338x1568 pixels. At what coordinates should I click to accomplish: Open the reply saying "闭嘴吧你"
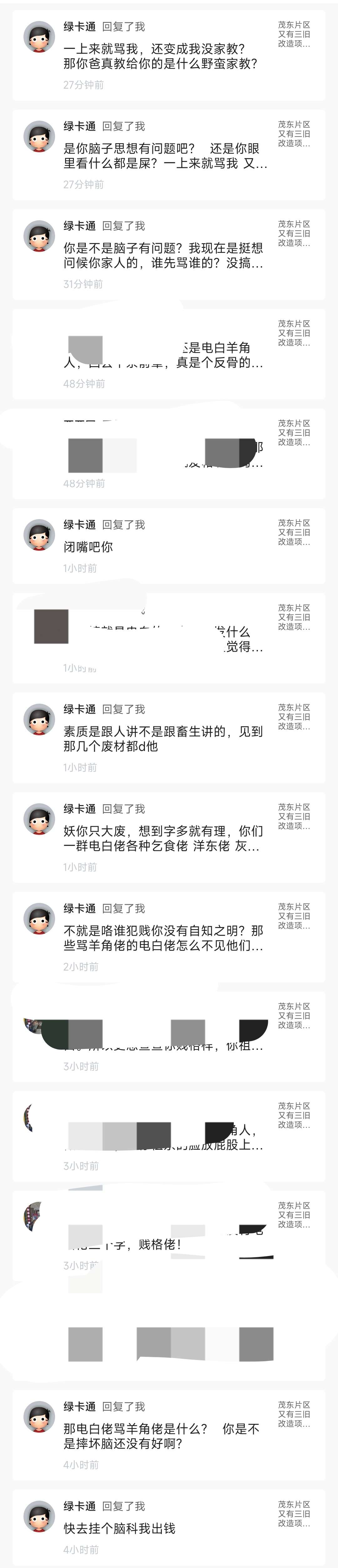pyautogui.click(x=88, y=547)
